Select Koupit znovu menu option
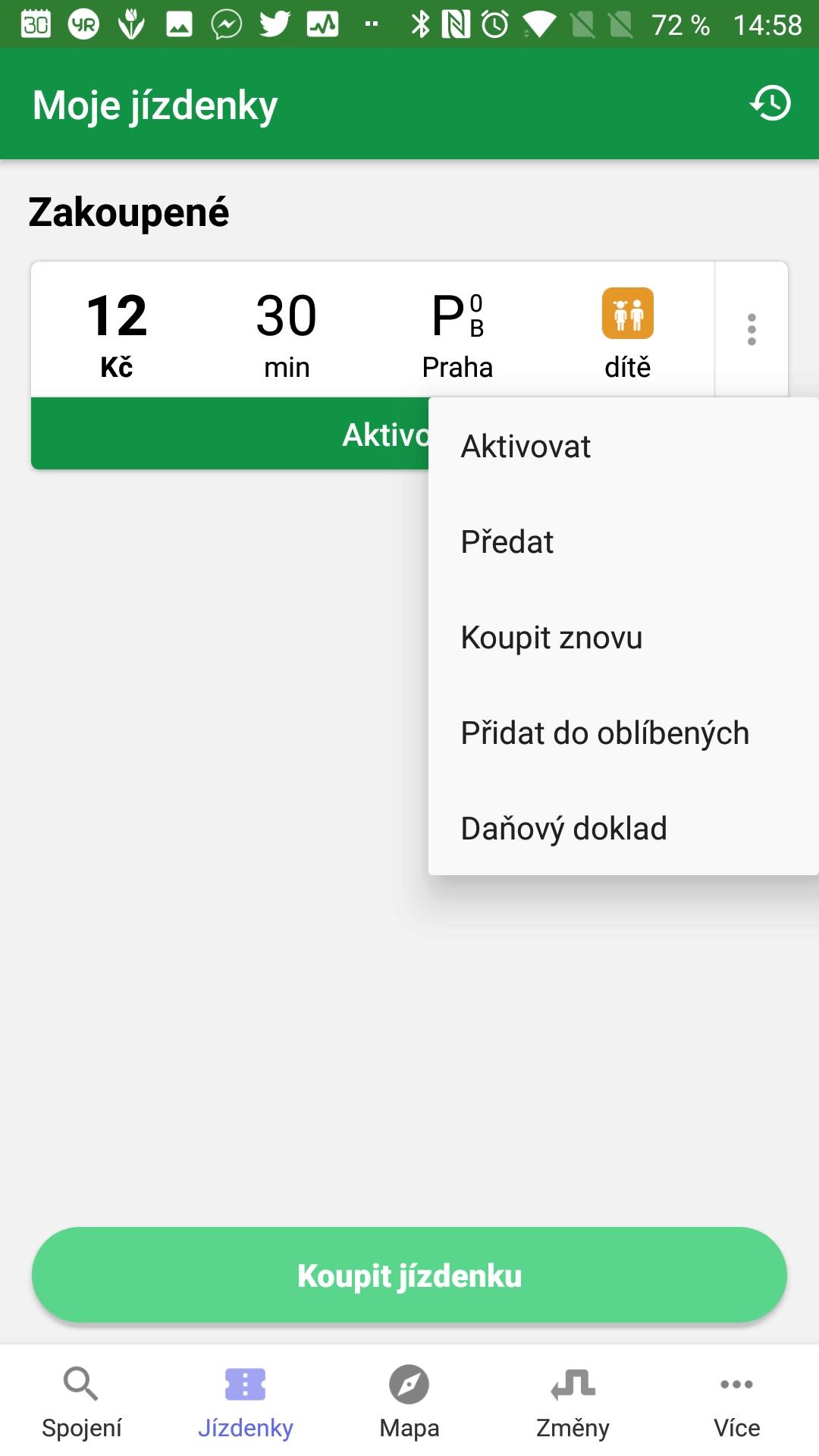The height and width of the screenshot is (1456, 819). [x=551, y=638]
